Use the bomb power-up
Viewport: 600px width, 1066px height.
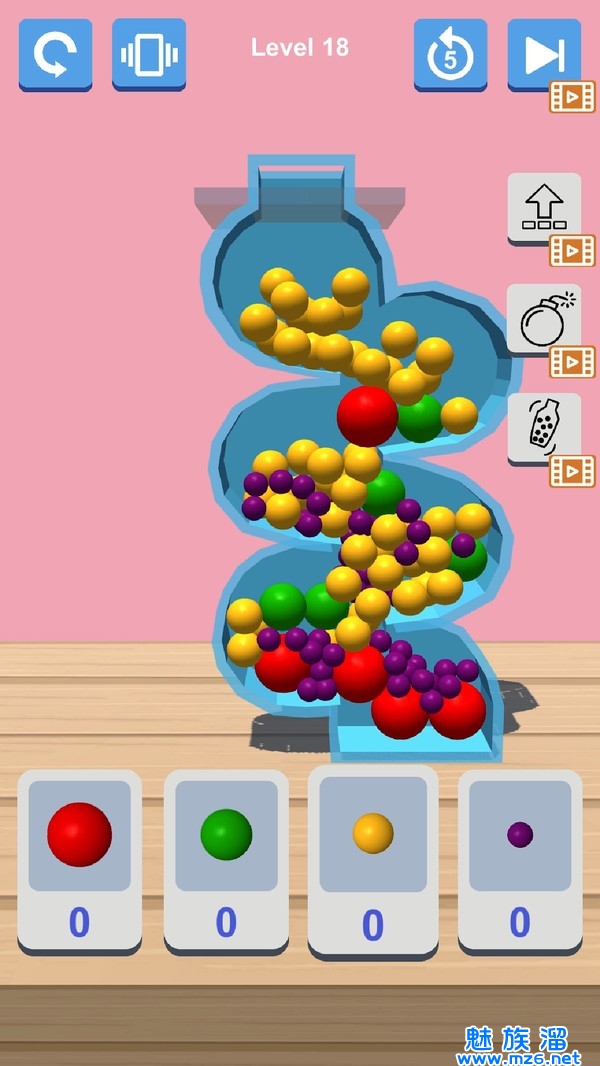point(543,319)
